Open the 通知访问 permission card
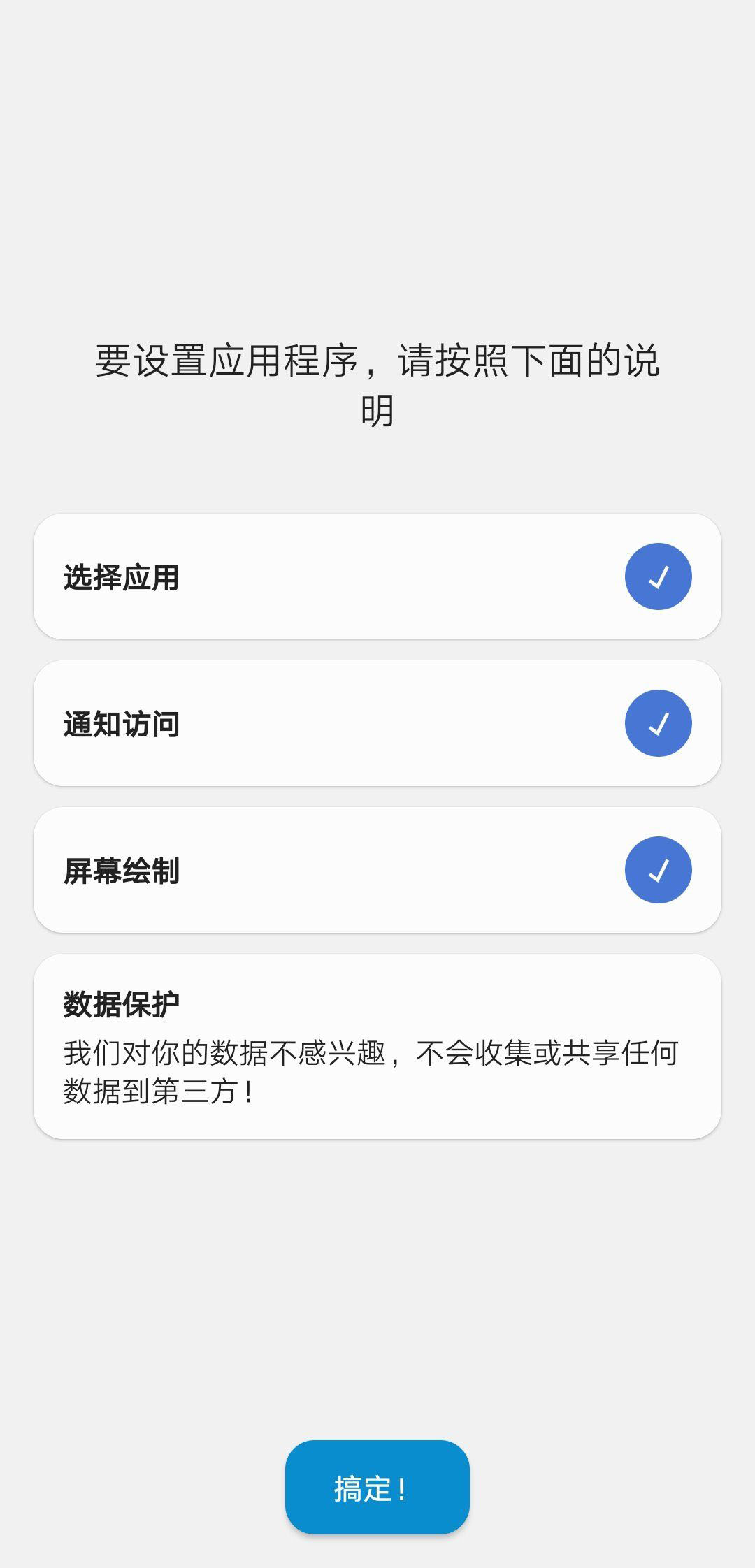 point(377,723)
